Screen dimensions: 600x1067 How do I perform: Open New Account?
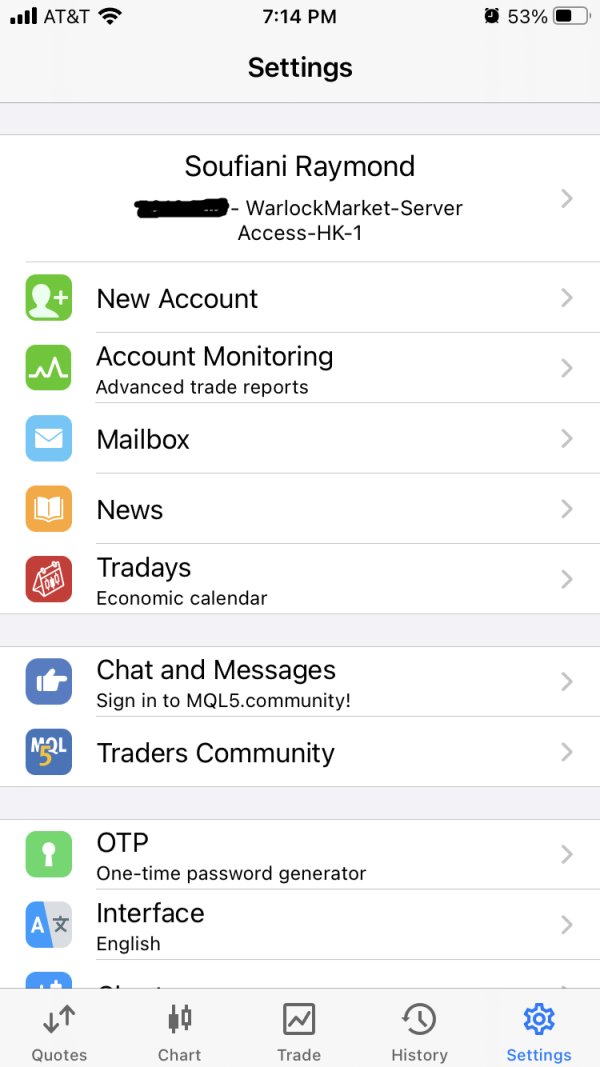[x=300, y=297]
